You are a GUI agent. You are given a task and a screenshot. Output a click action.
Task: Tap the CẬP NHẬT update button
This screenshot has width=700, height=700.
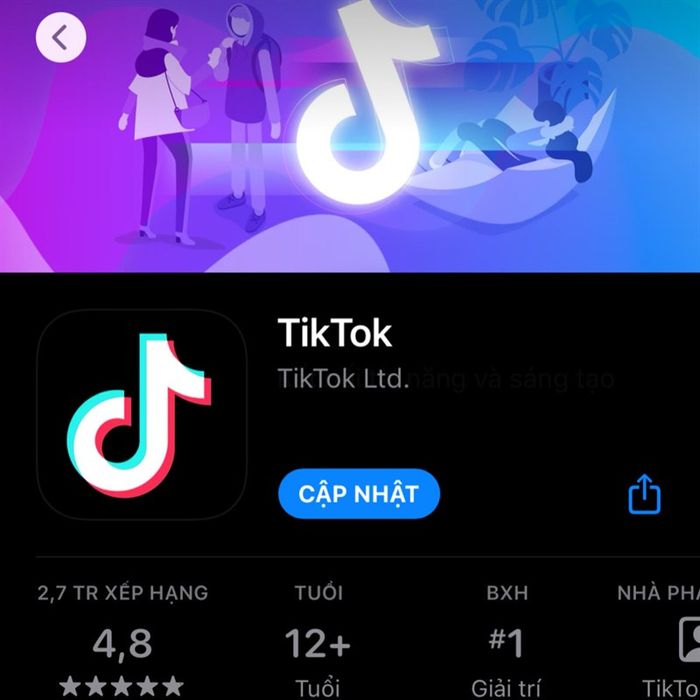tap(358, 494)
